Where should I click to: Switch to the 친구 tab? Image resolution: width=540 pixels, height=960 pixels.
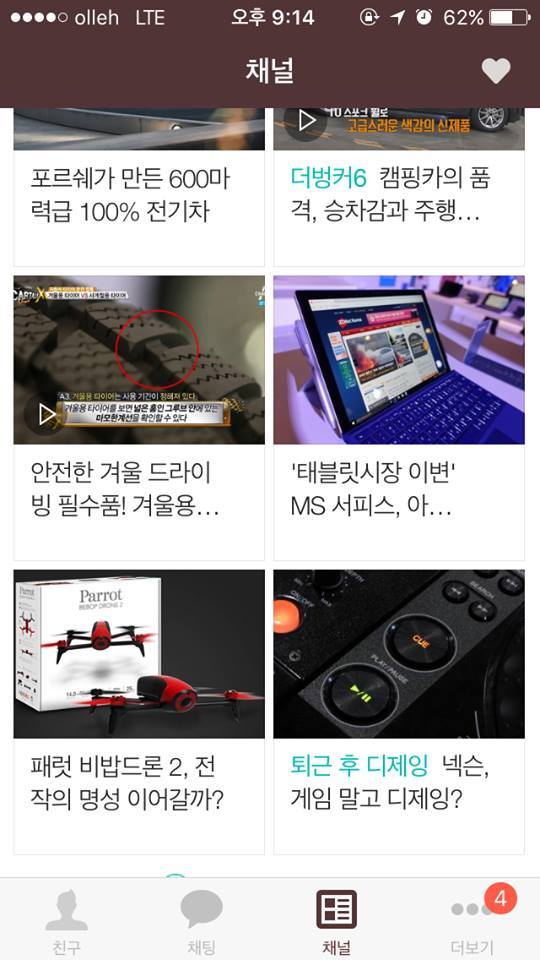[x=67, y=920]
